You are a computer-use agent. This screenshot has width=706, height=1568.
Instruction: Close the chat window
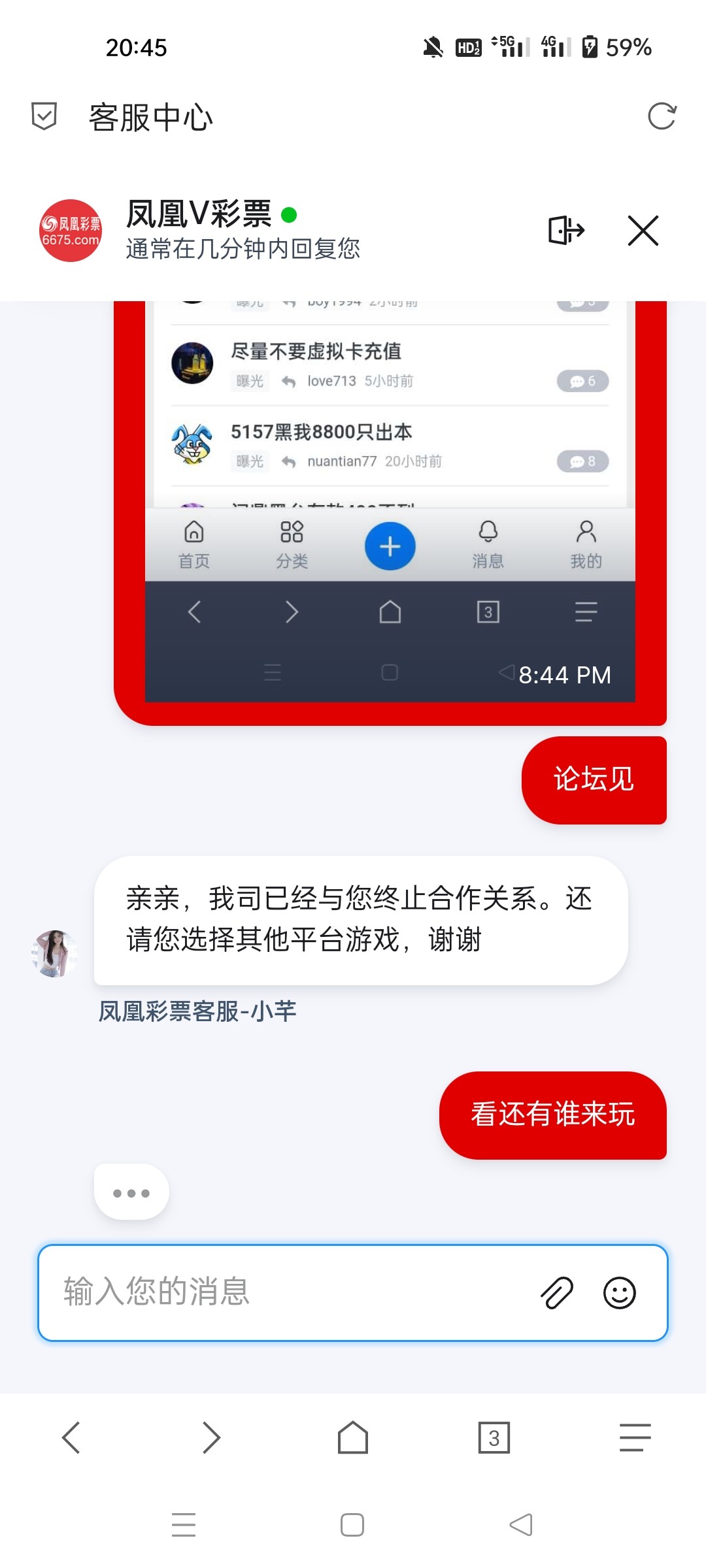click(x=643, y=231)
